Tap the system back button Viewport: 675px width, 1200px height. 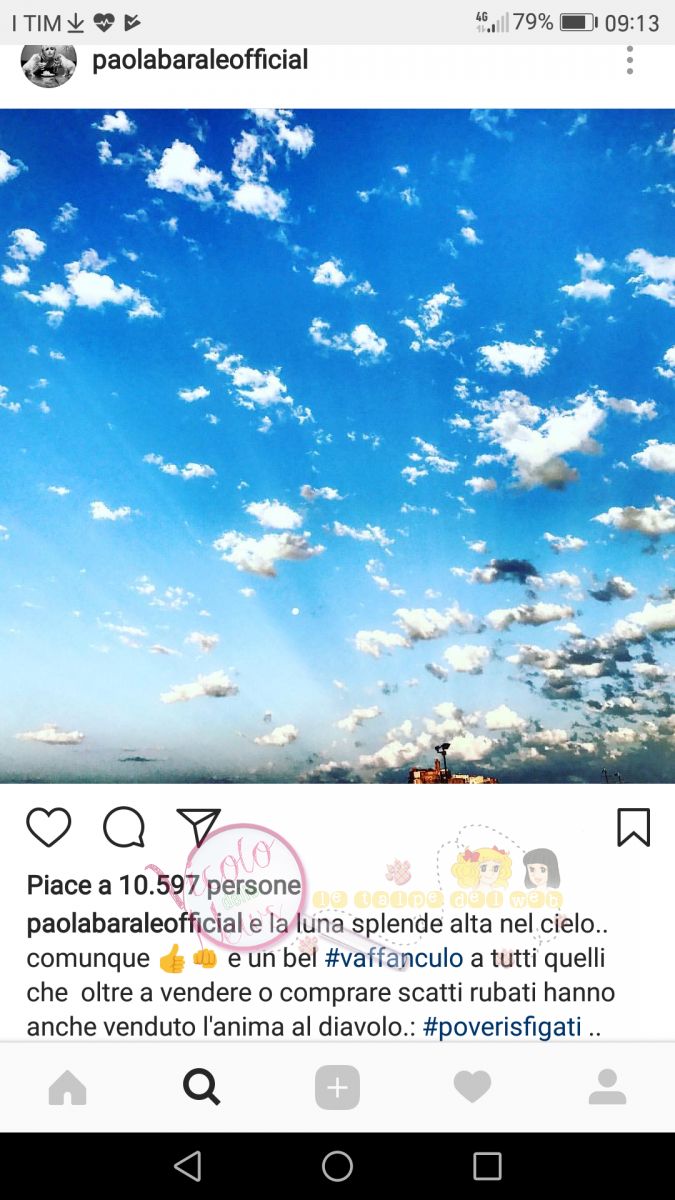coord(187,1166)
